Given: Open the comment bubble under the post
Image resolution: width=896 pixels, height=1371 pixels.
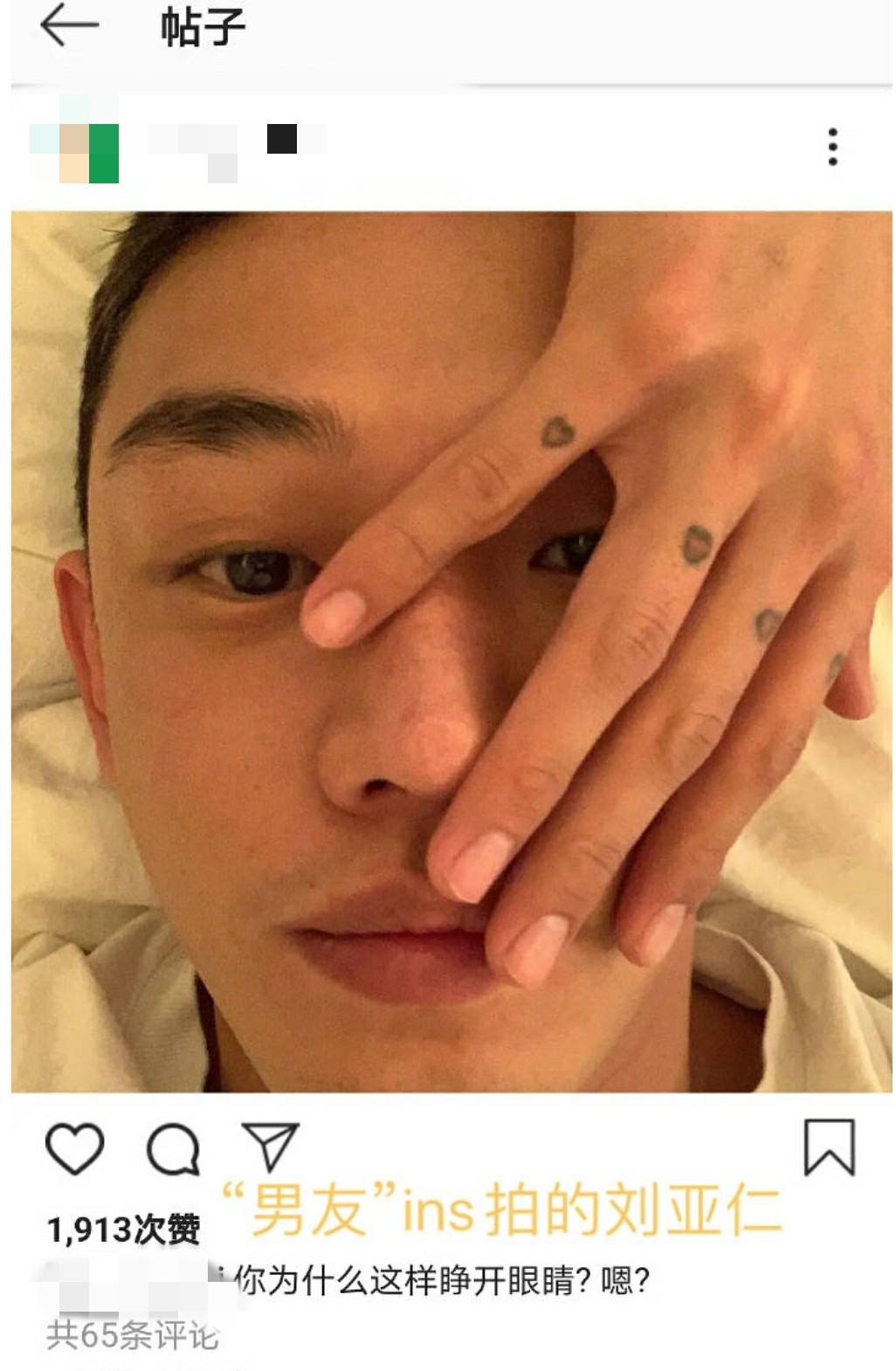Looking at the screenshot, I should 173,1147.
